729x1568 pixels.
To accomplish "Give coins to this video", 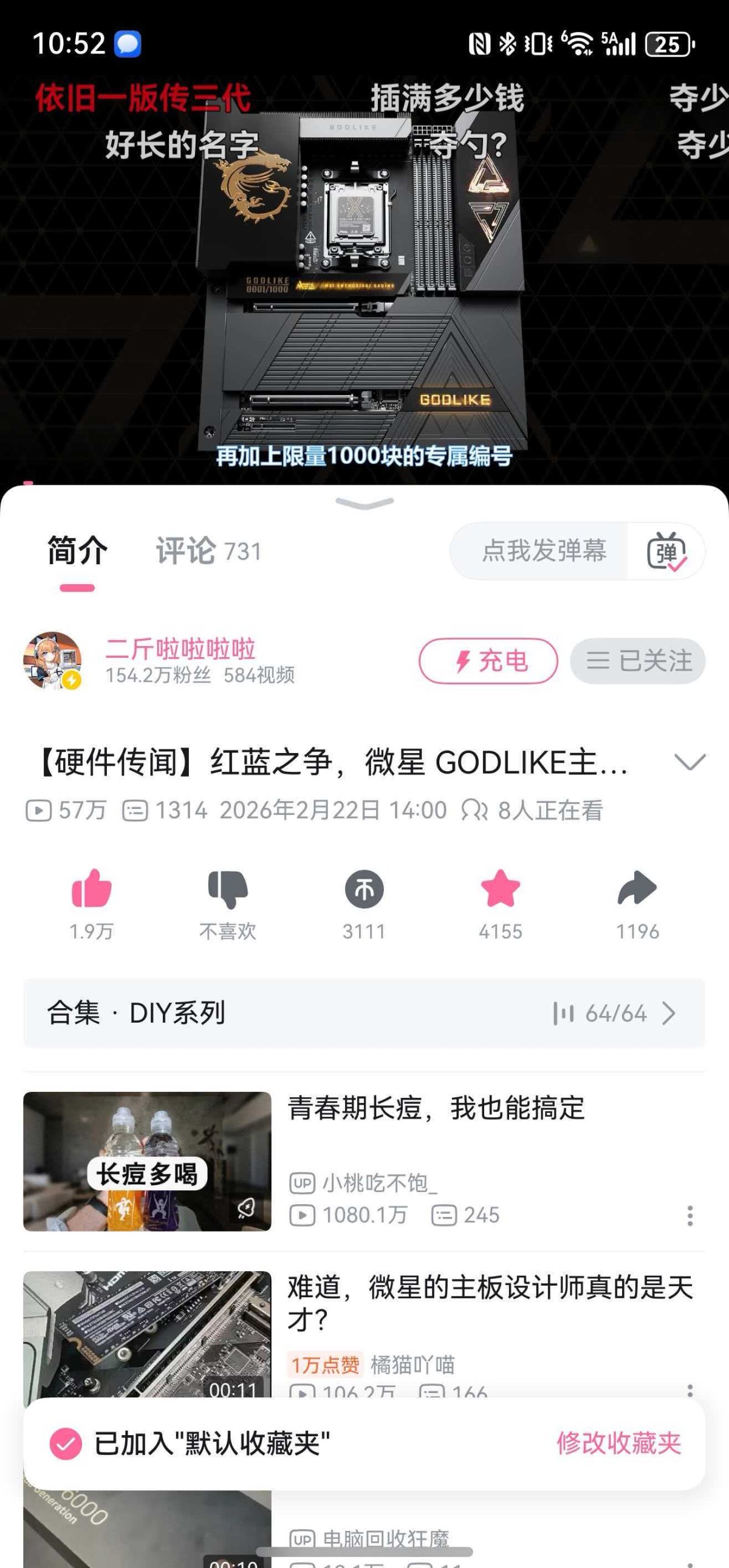I will click(x=364, y=889).
